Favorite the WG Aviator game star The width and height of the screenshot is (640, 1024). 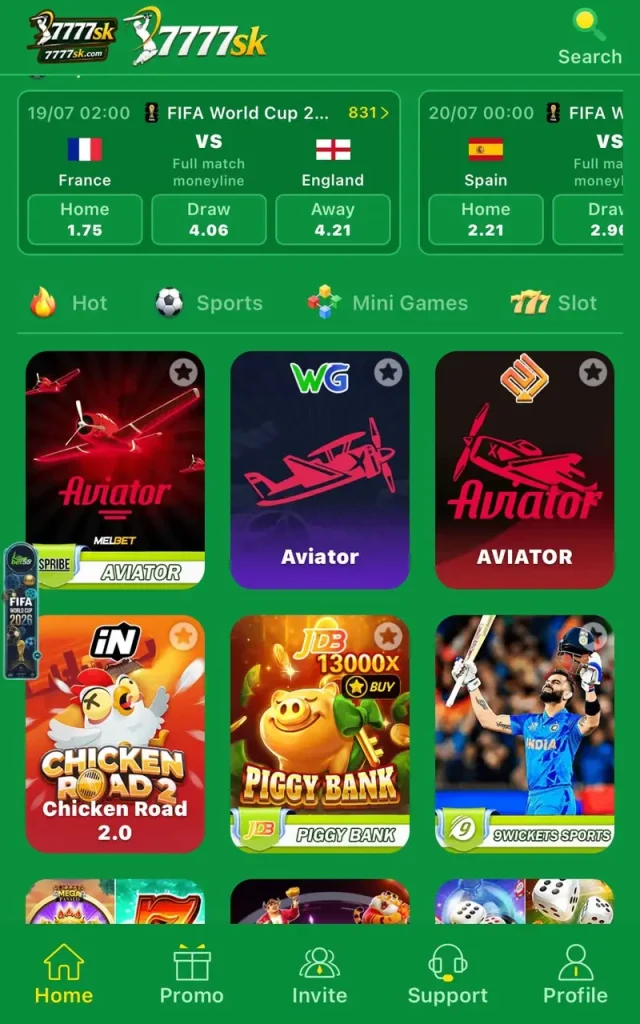(x=388, y=372)
